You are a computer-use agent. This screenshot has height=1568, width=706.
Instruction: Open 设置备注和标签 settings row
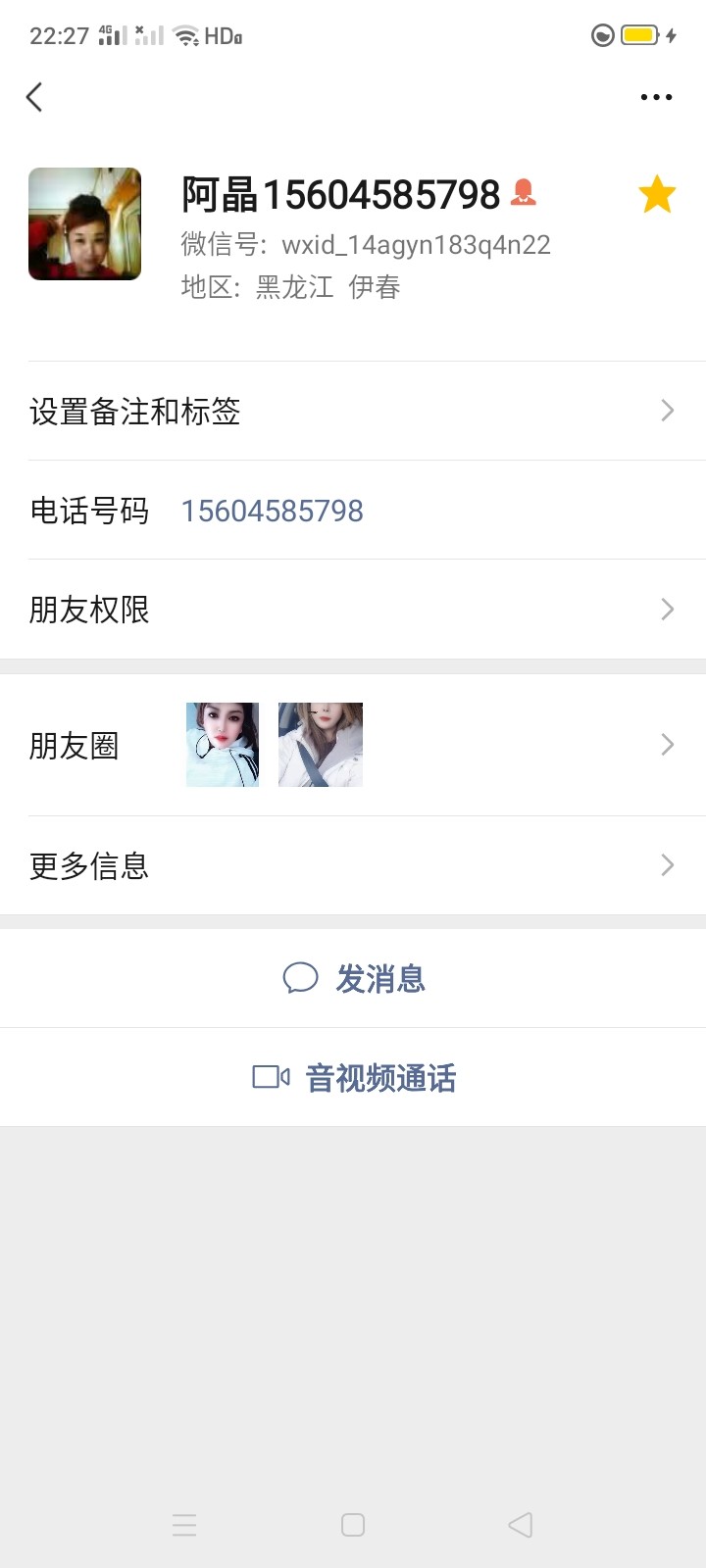click(x=353, y=412)
